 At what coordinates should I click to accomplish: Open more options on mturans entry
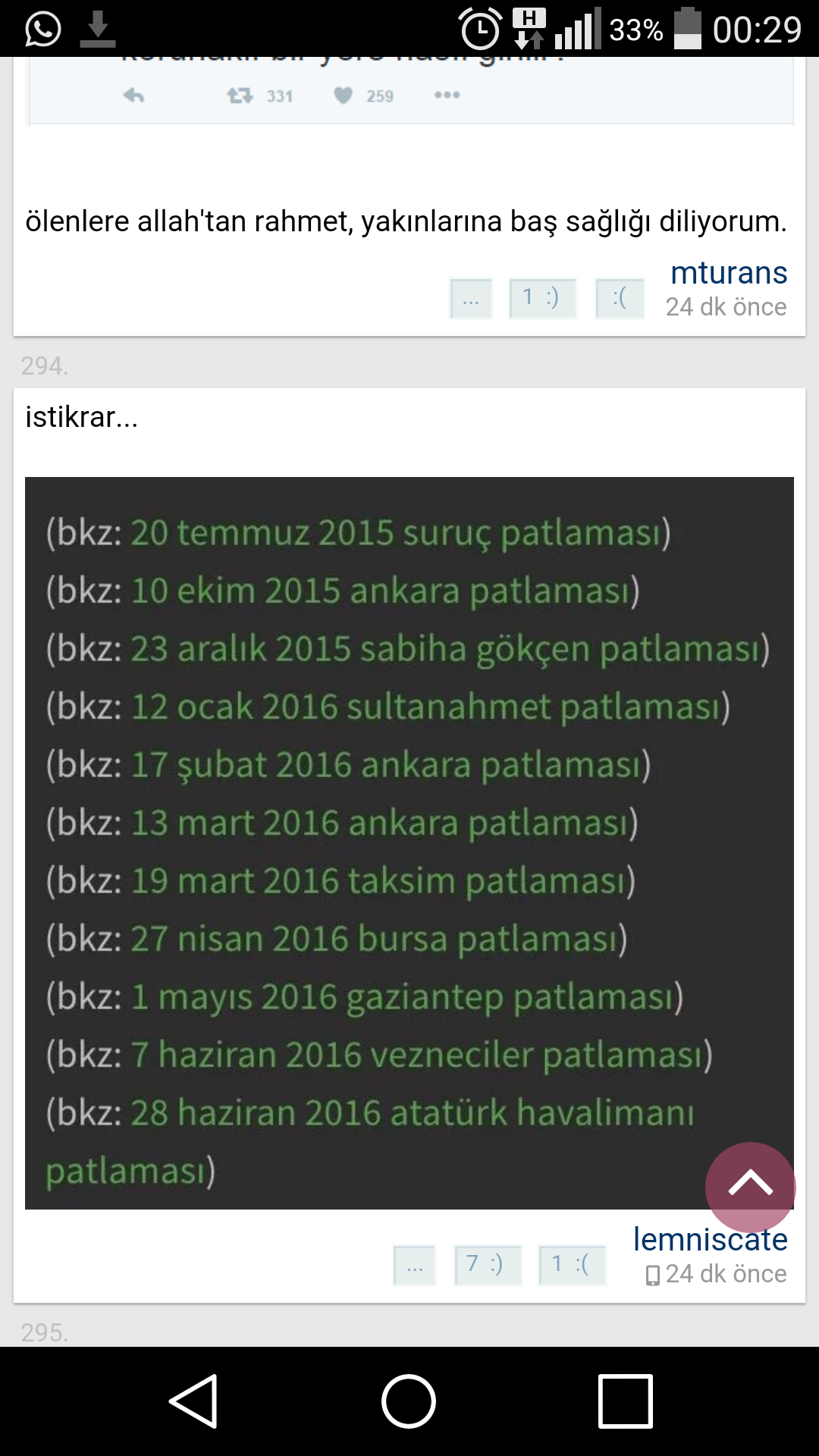click(471, 298)
